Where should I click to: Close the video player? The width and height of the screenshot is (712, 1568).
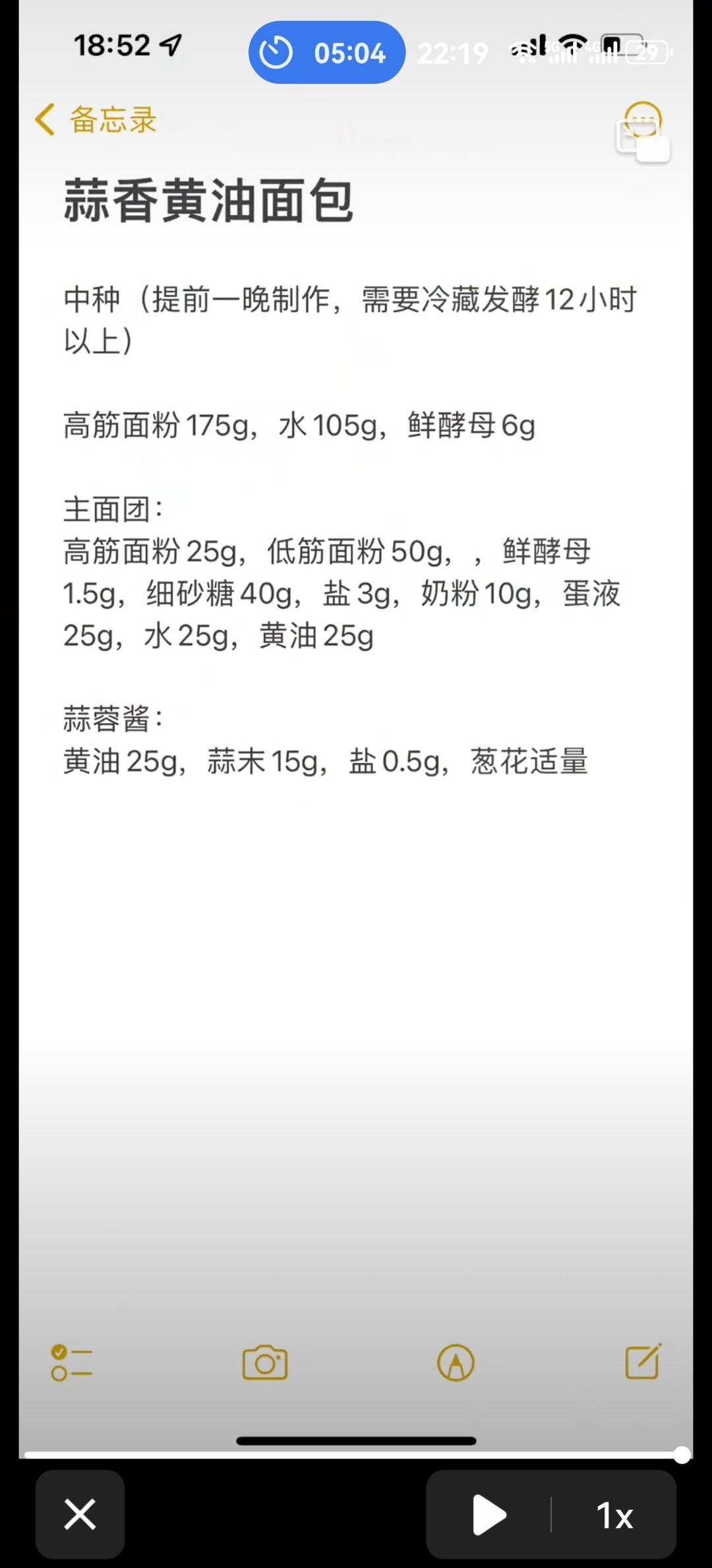[x=80, y=1514]
